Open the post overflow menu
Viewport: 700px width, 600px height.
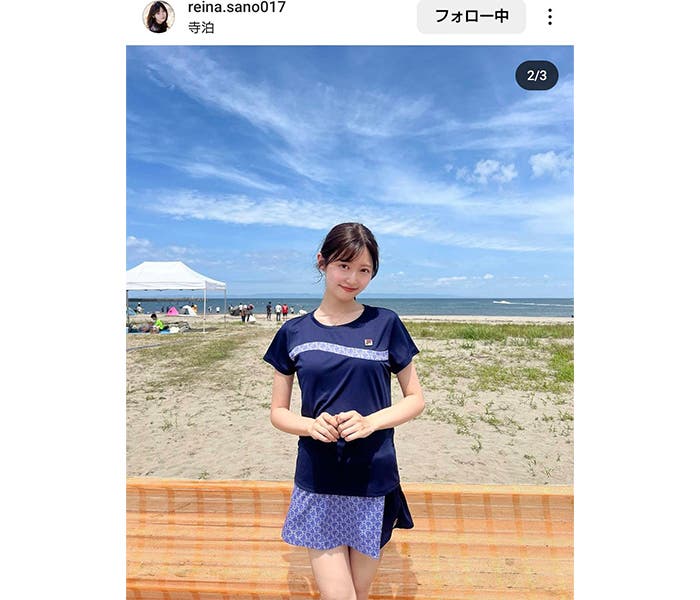tap(549, 16)
